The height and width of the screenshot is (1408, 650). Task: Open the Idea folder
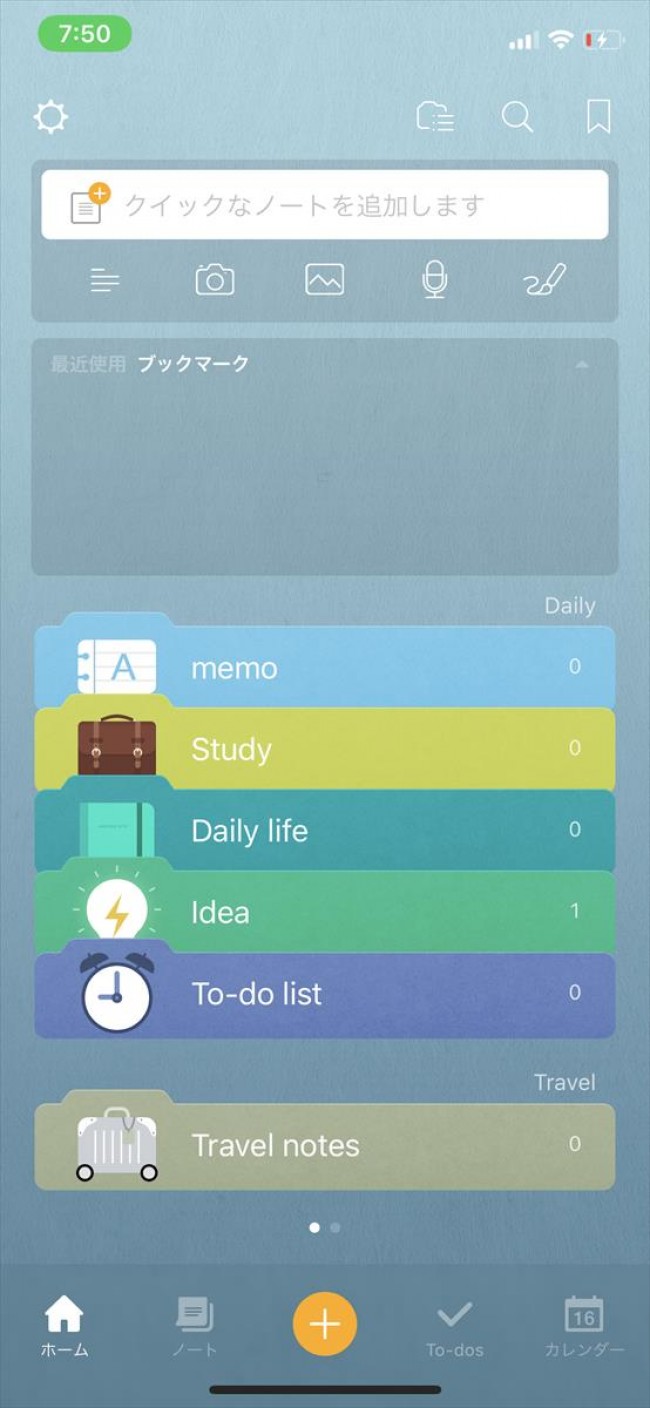coord(324,912)
